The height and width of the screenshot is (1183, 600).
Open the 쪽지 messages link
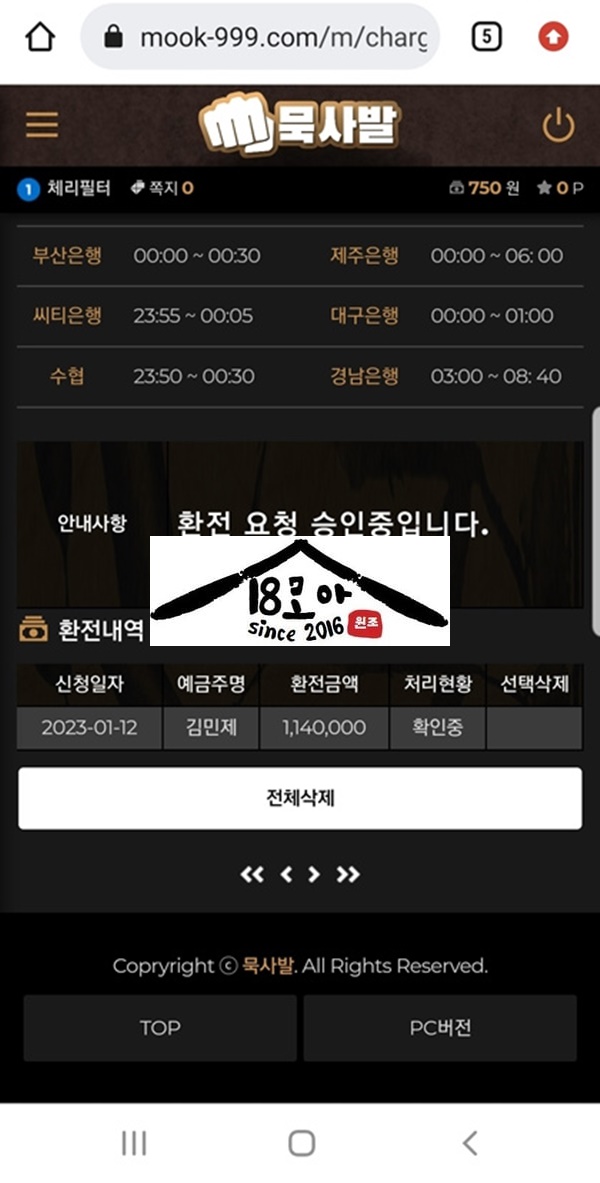click(x=163, y=188)
